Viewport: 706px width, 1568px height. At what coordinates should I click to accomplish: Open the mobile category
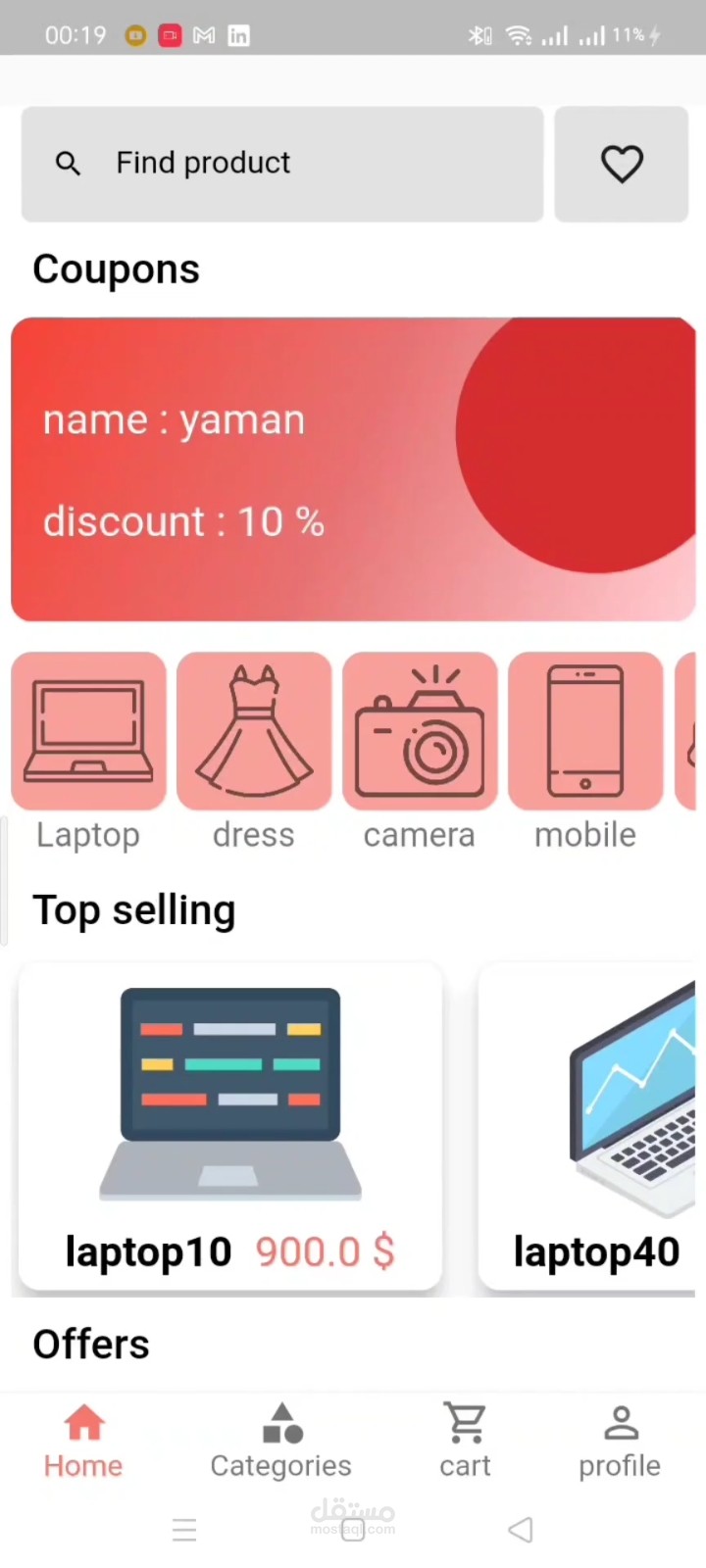(585, 753)
